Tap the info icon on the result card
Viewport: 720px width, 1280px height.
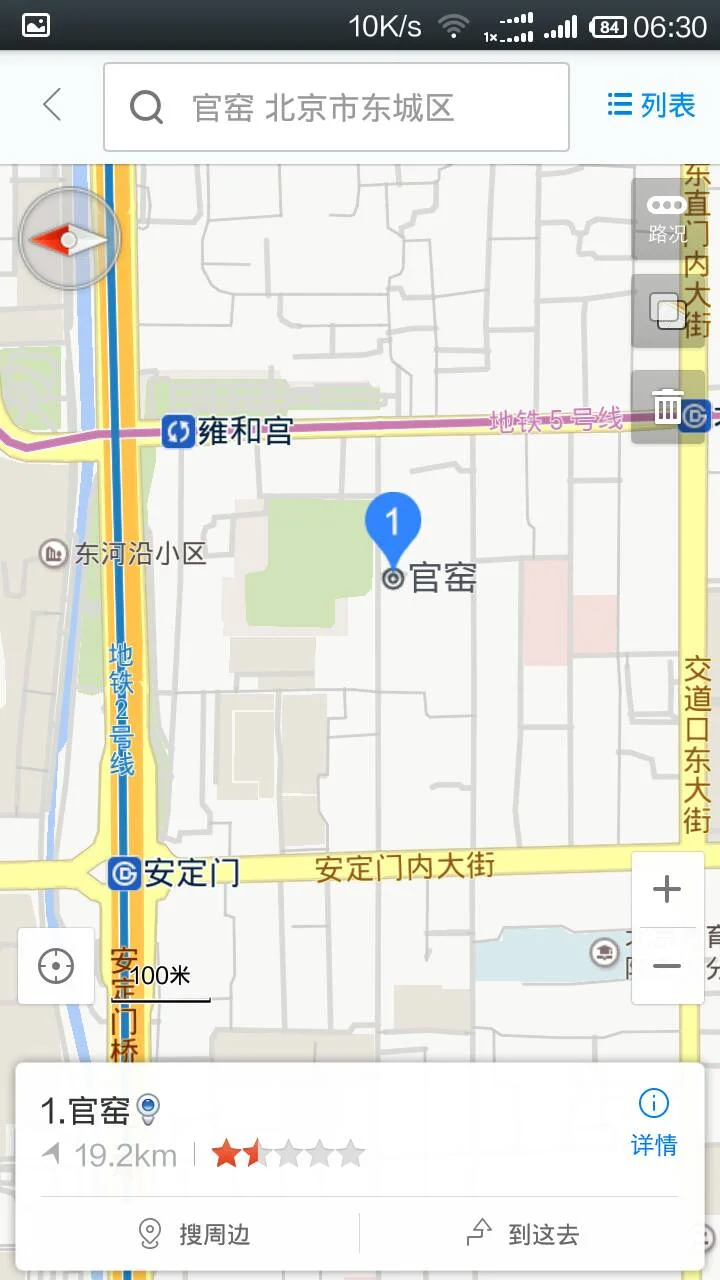coord(653,1103)
